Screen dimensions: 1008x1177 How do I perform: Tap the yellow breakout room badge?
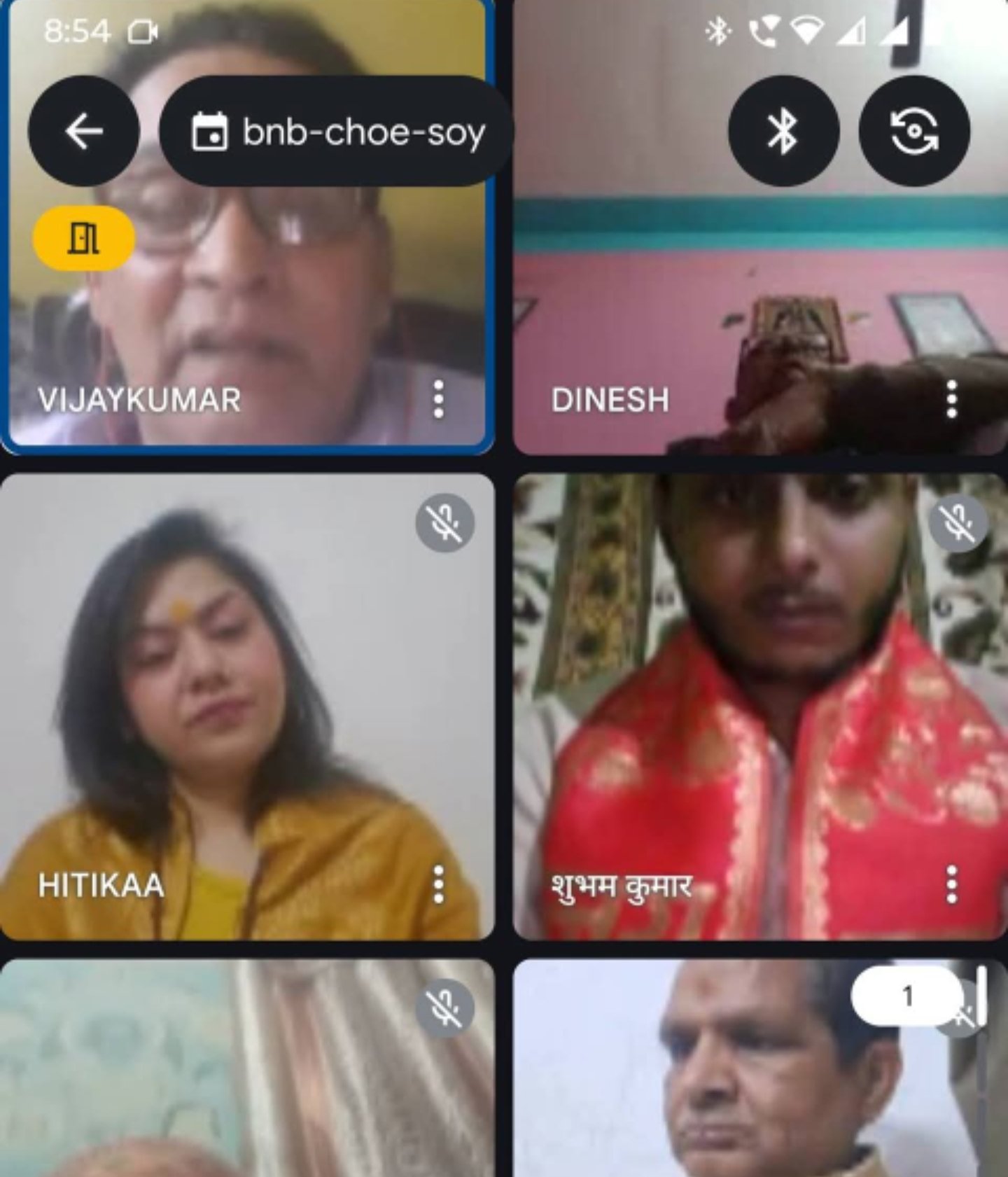[83, 239]
